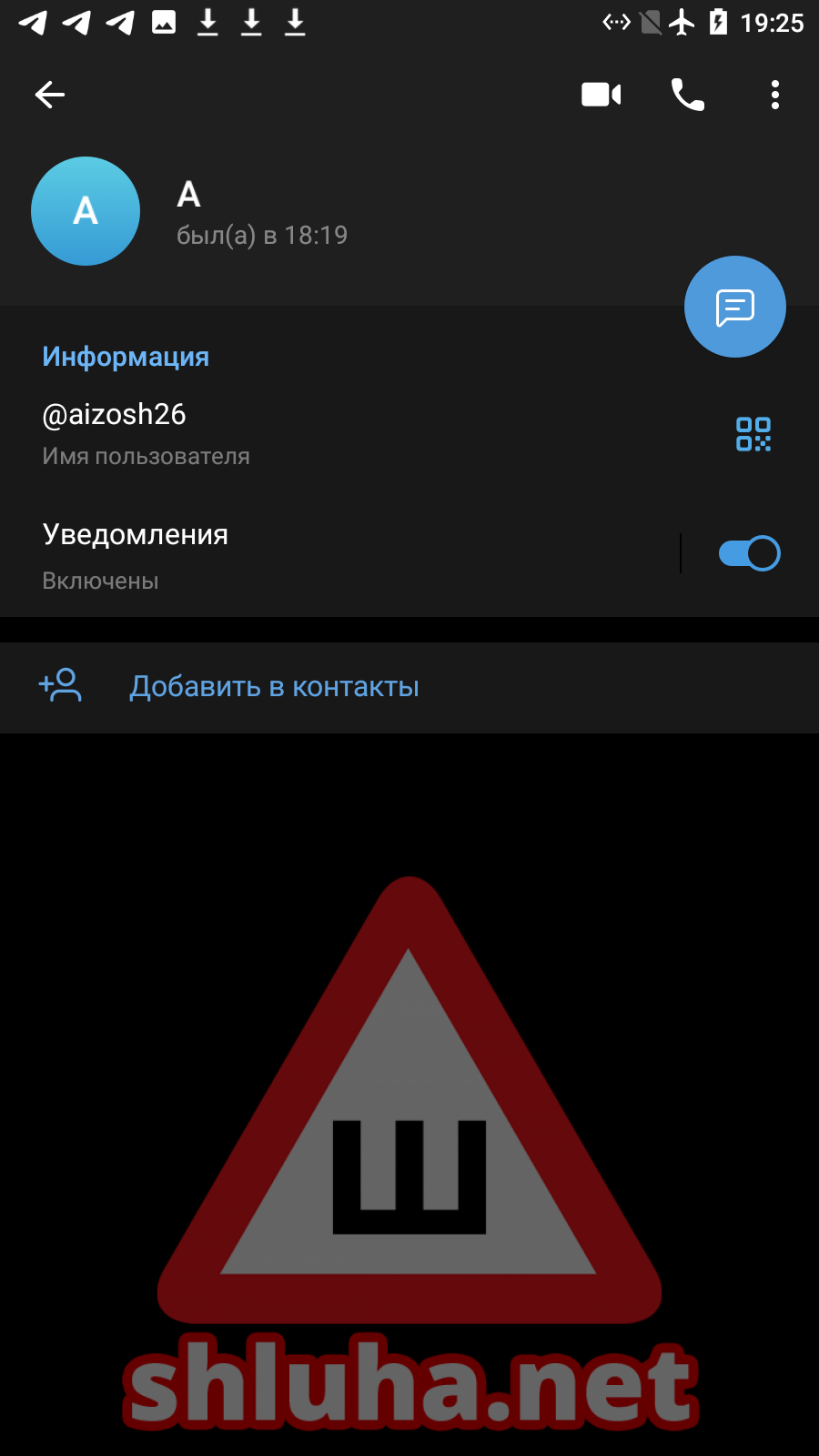Open the three-dot overflow menu

click(774, 95)
